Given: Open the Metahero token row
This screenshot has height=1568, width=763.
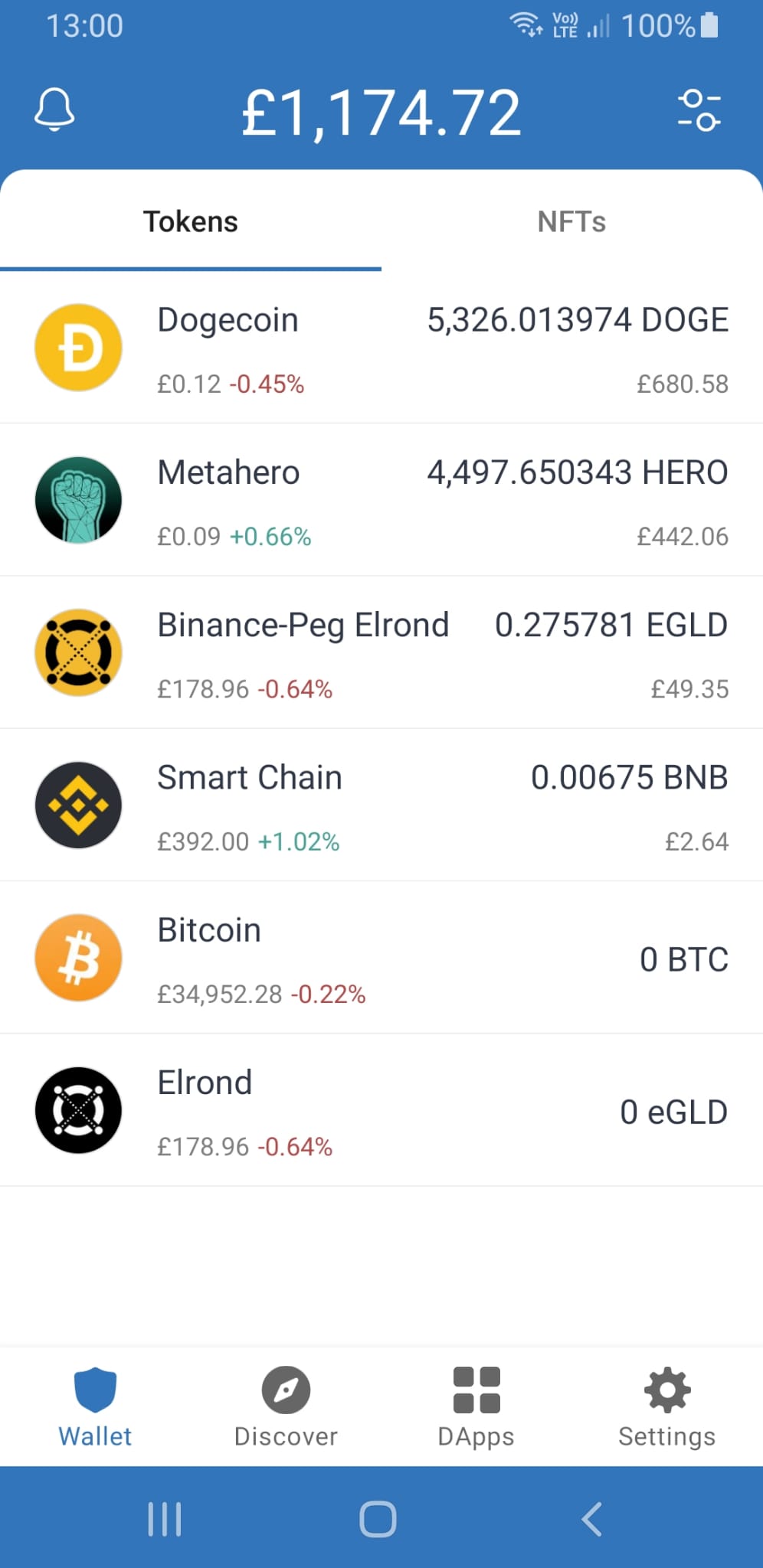Looking at the screenshot, I should pos(381,500).
